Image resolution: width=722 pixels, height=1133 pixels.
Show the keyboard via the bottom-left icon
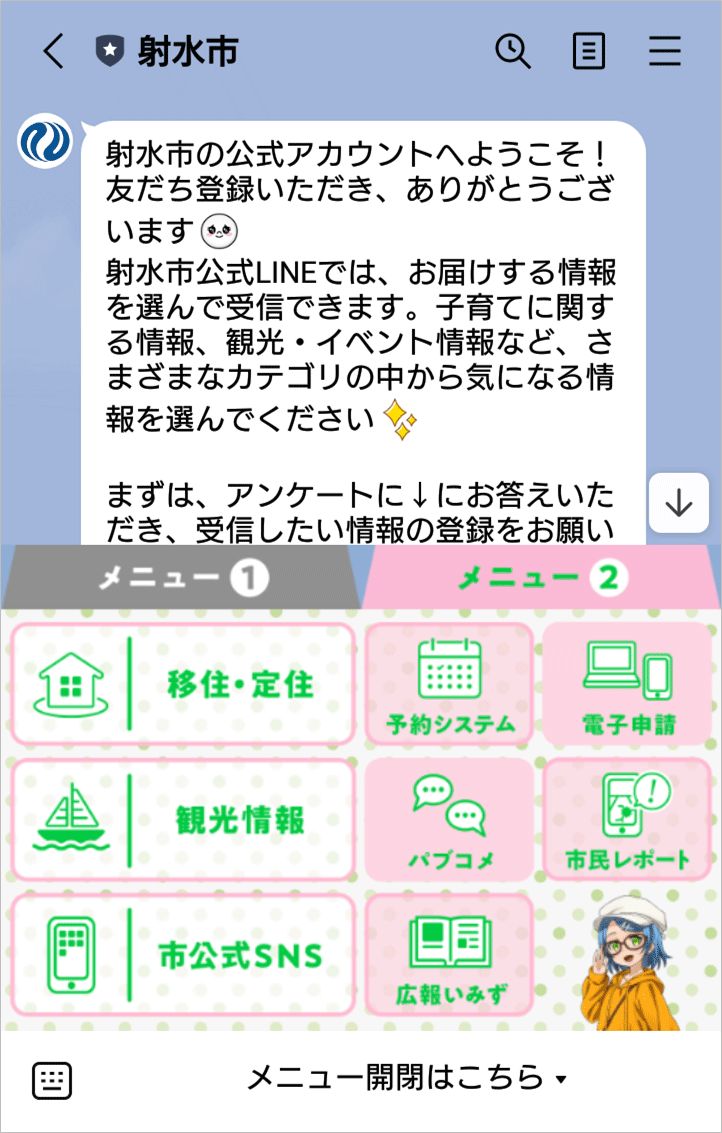[x=53, y=1080]
